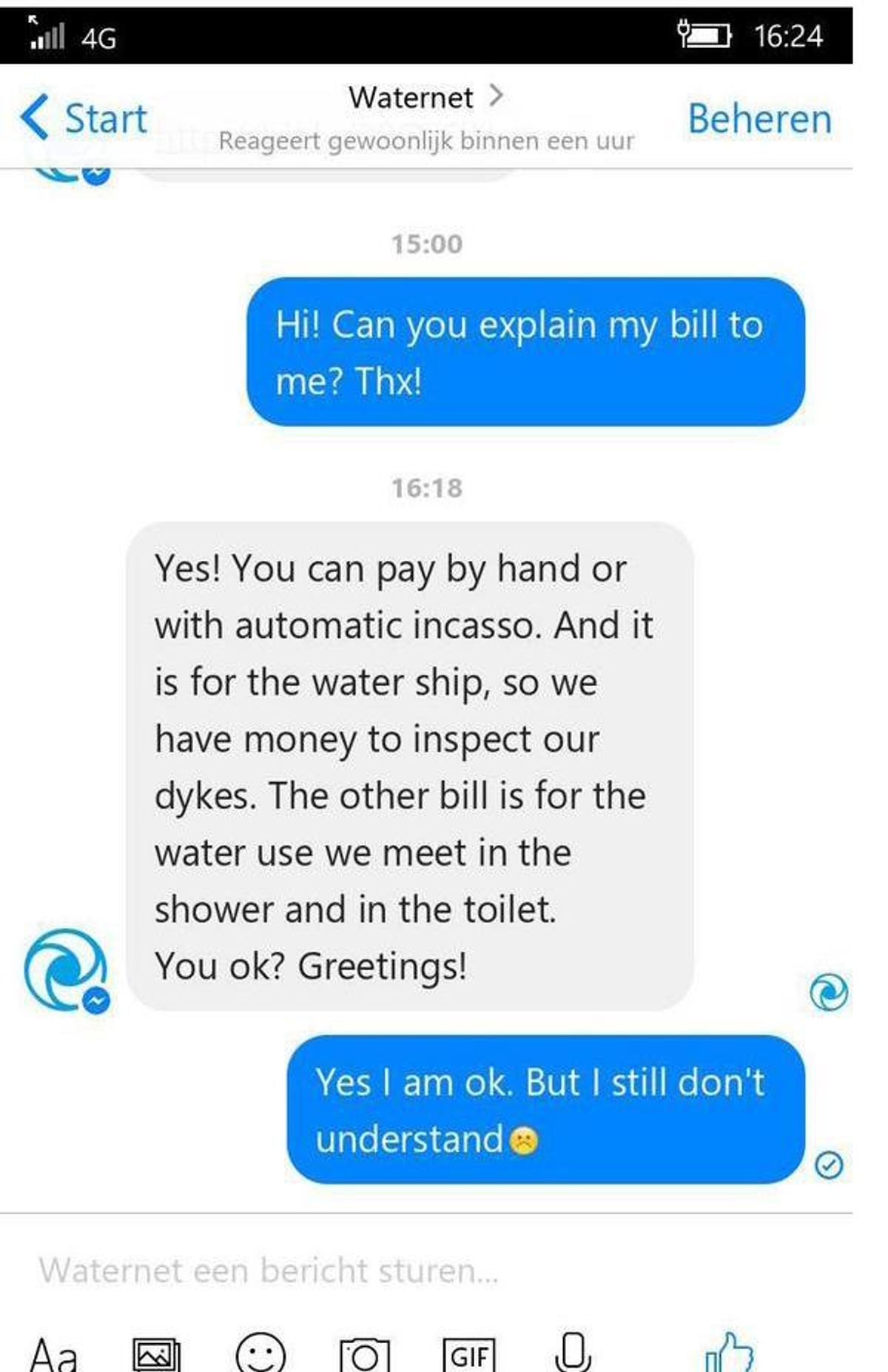
Task: Tap Beheren to manage the chat
Action: point(759,119)
